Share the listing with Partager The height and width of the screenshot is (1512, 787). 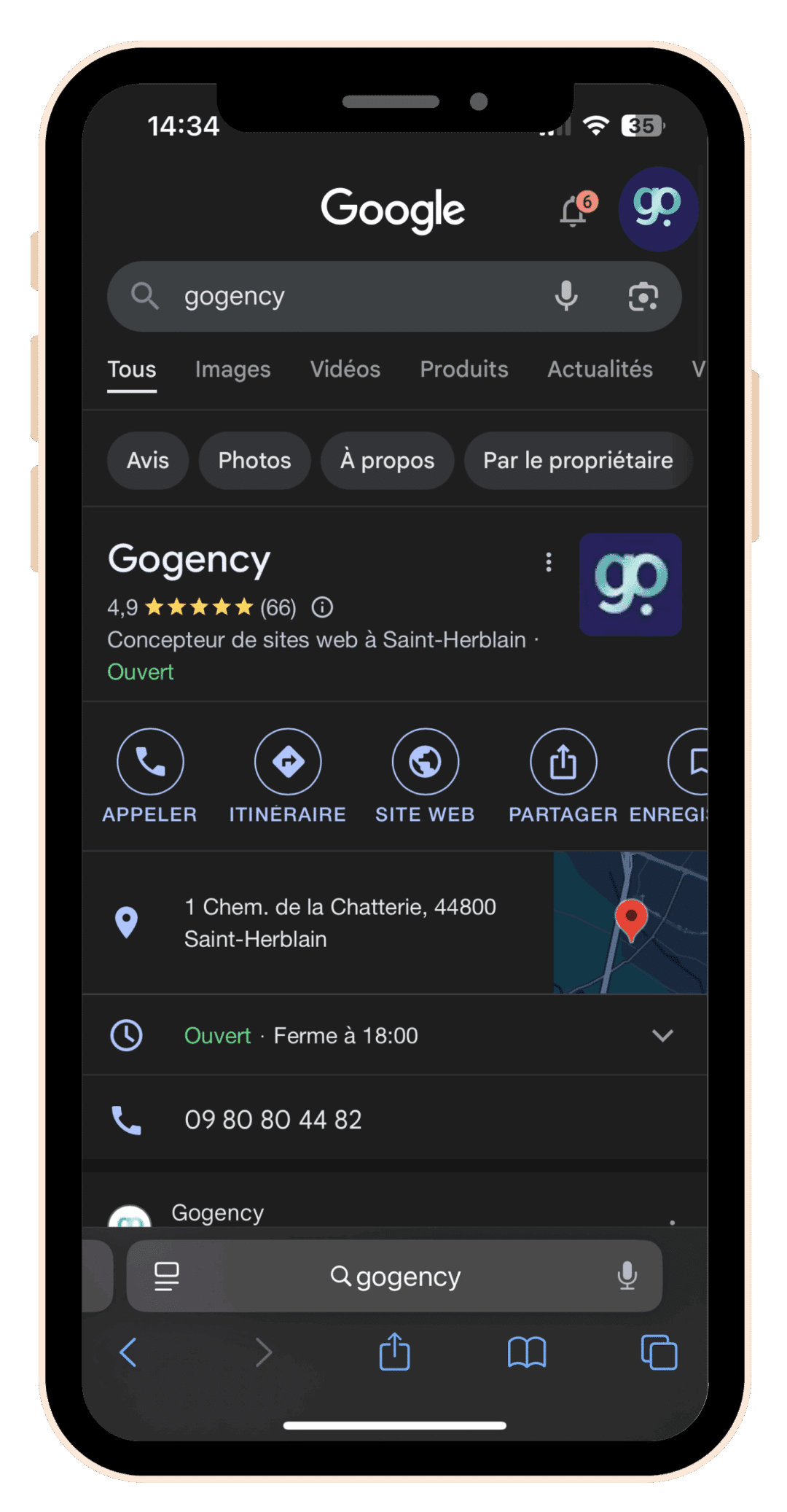tap(563, 763)
